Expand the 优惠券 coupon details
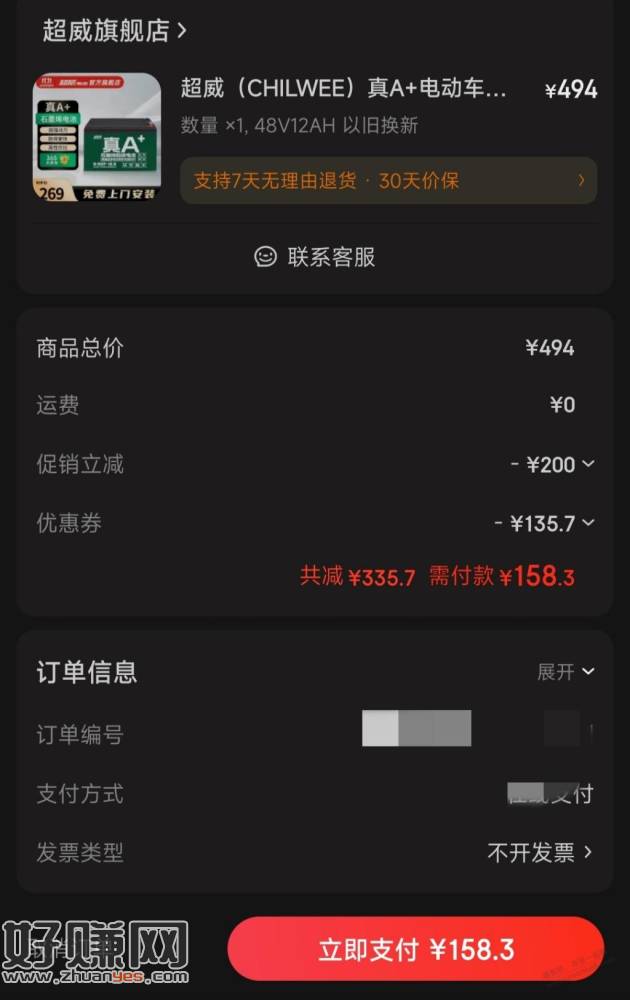630x1000 pixels. [x=544, y=523]
